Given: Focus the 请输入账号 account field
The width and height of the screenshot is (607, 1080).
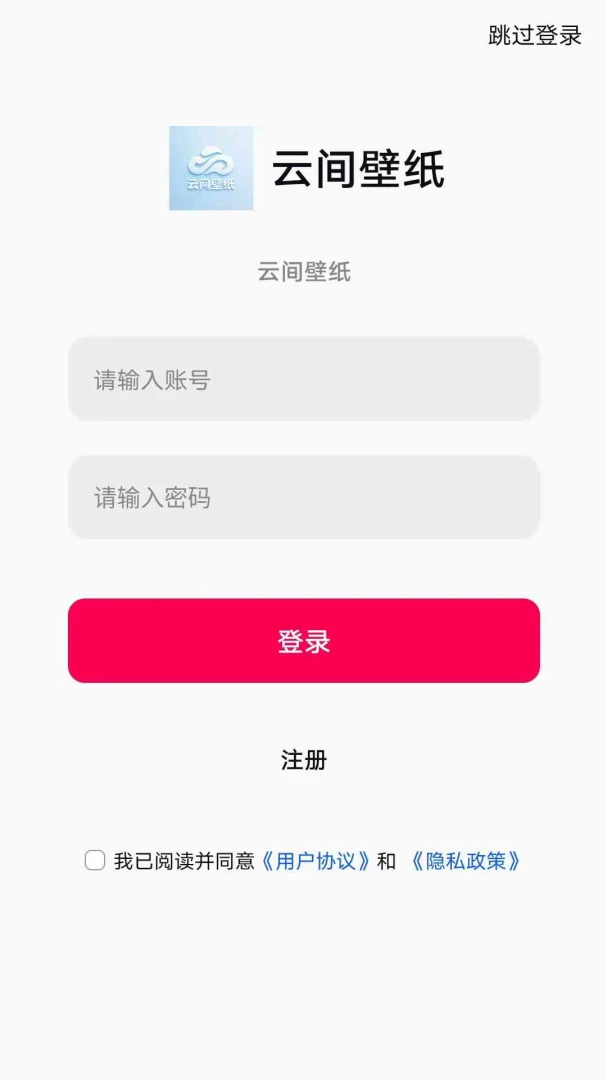Looking at the screenshot, I should pyautogui.click(x=304, y=379).
